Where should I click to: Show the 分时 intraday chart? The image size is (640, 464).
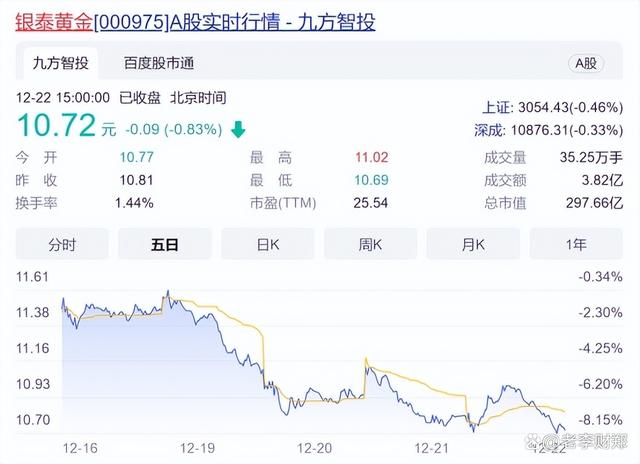tap(62, 245)
